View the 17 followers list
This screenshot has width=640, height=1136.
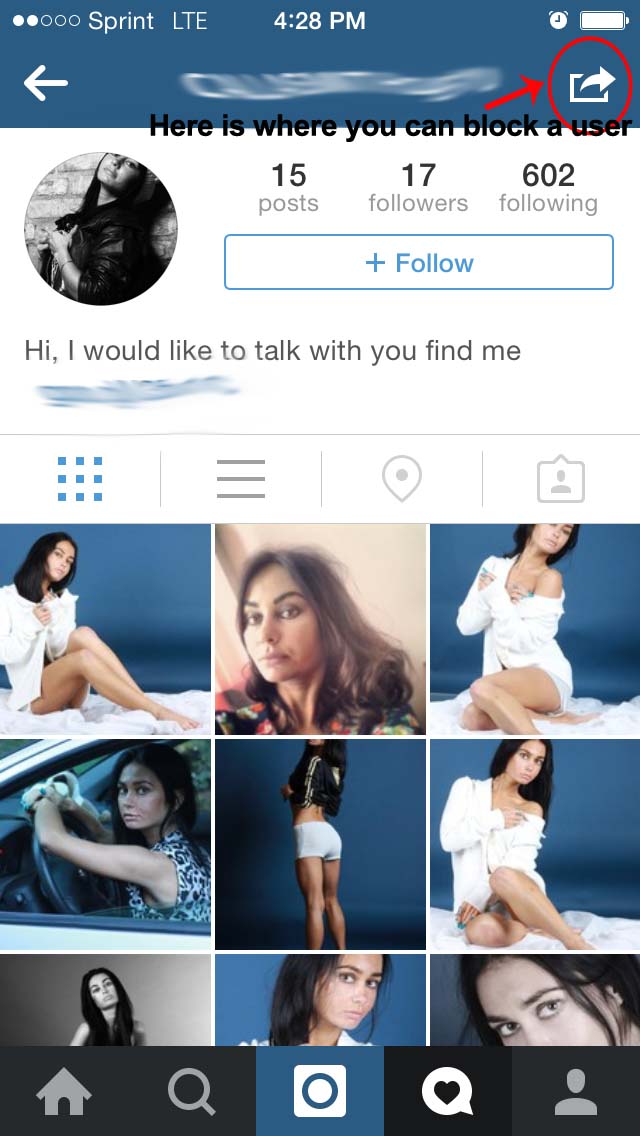(x=418, y=188)
